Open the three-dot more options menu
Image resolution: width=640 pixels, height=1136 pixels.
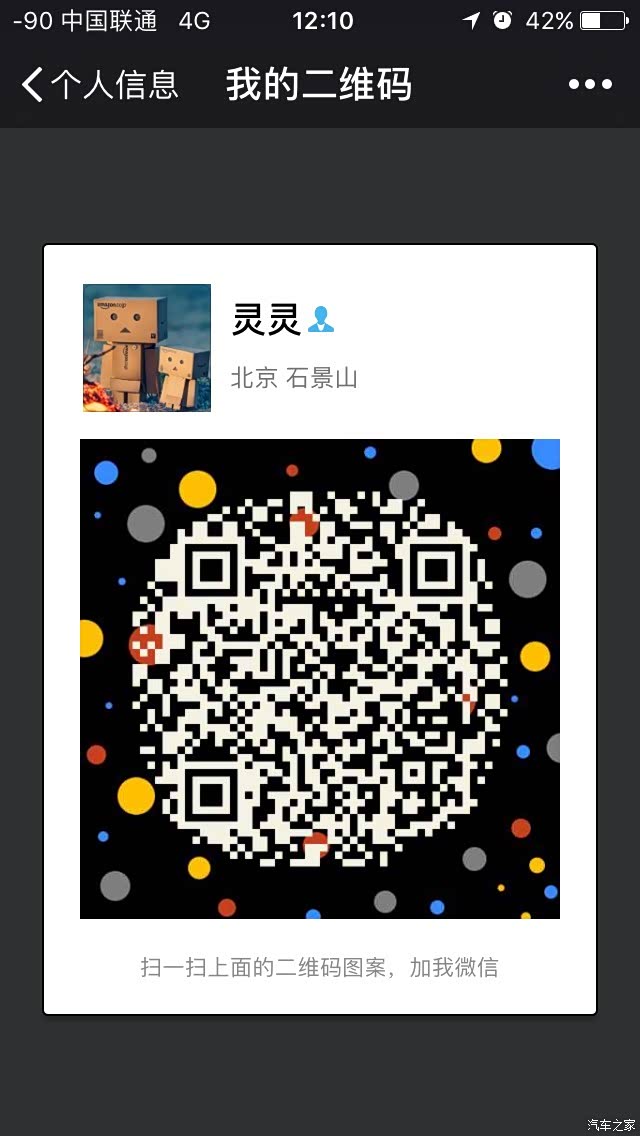(590, 85)
